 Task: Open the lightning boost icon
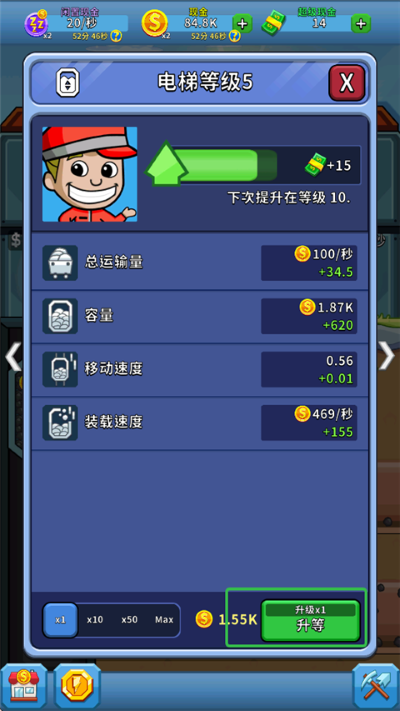(x=77, y=686)
